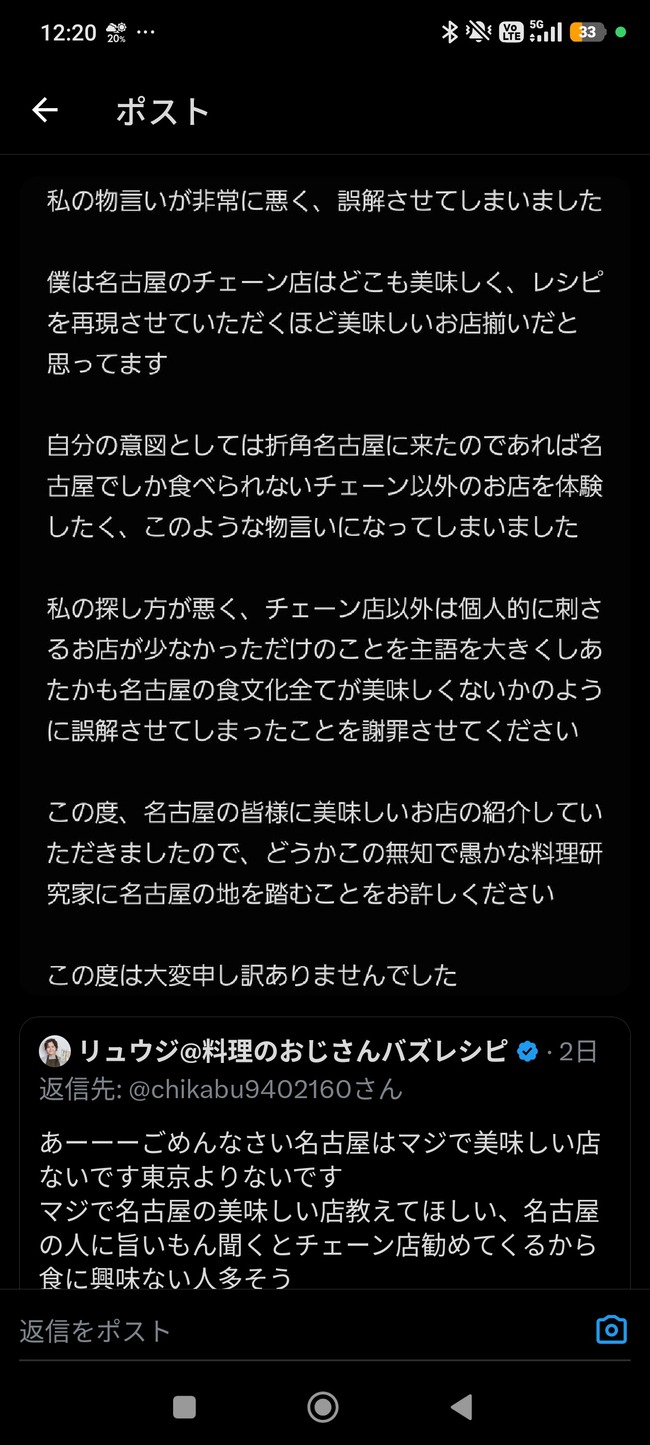Go back using the arrow beside ポスト

click(45, 110)
